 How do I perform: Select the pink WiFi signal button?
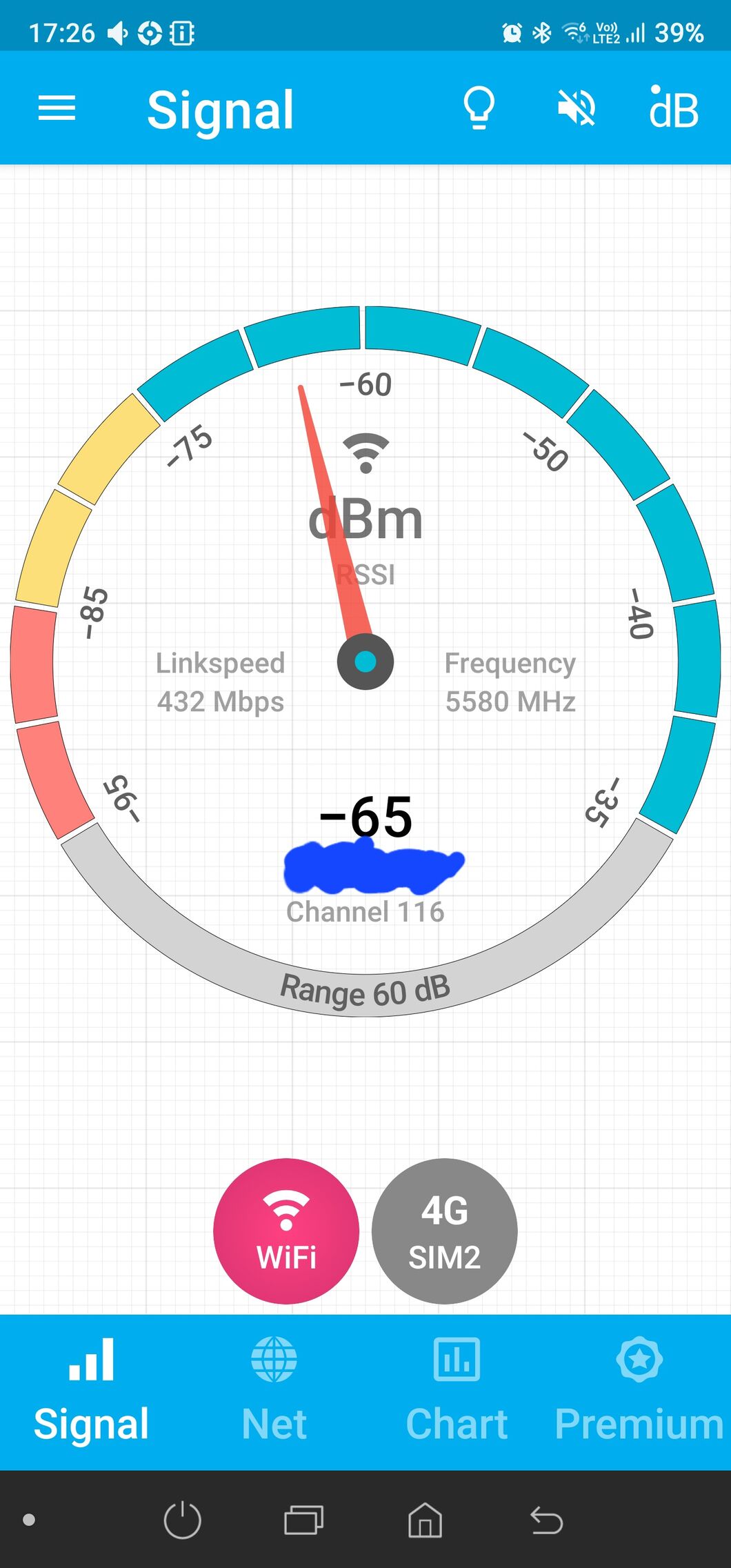pyautogui.click(x=286, y=1231)
